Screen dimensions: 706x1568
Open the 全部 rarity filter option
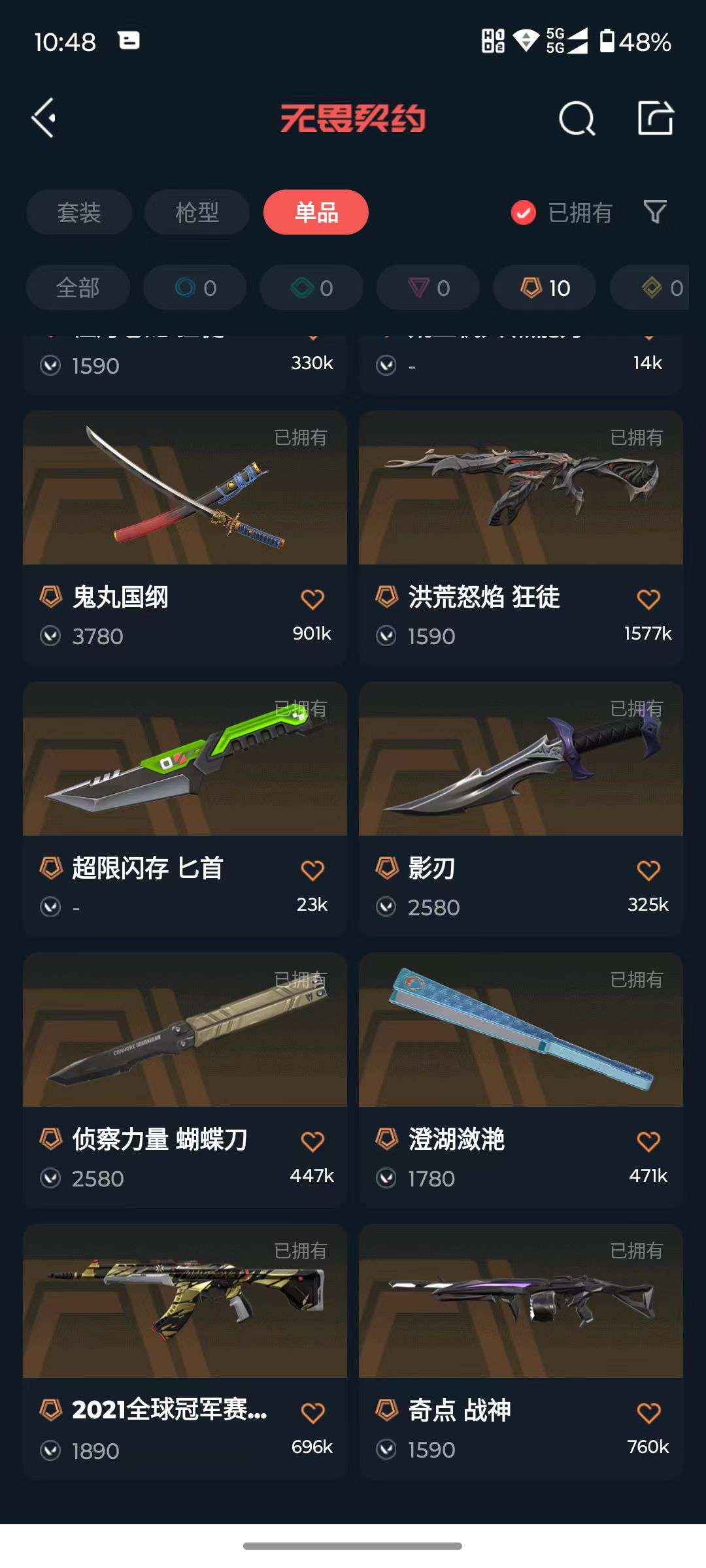pos(78,287)
